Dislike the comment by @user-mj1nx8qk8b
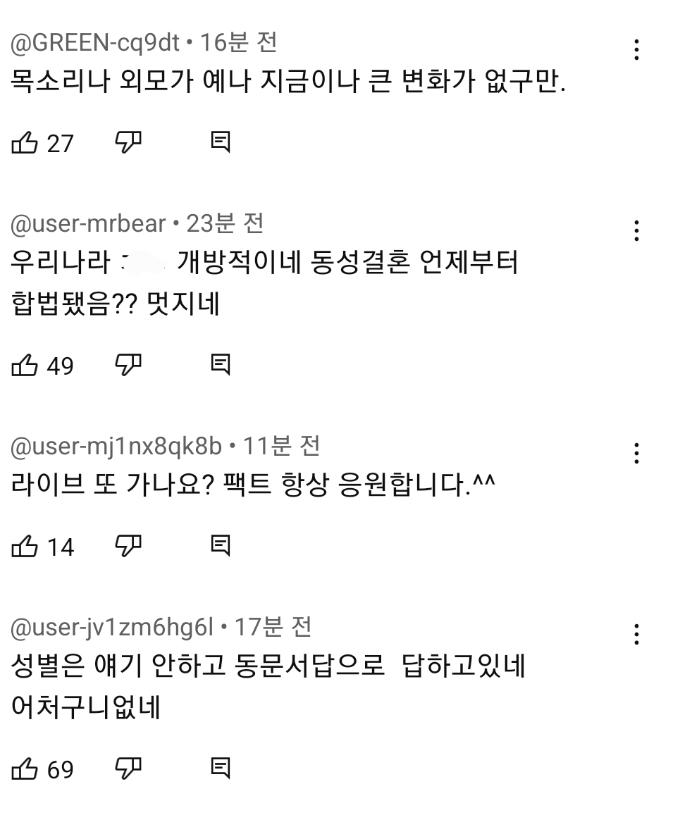680x815 pixels. (x=128, y=546)
